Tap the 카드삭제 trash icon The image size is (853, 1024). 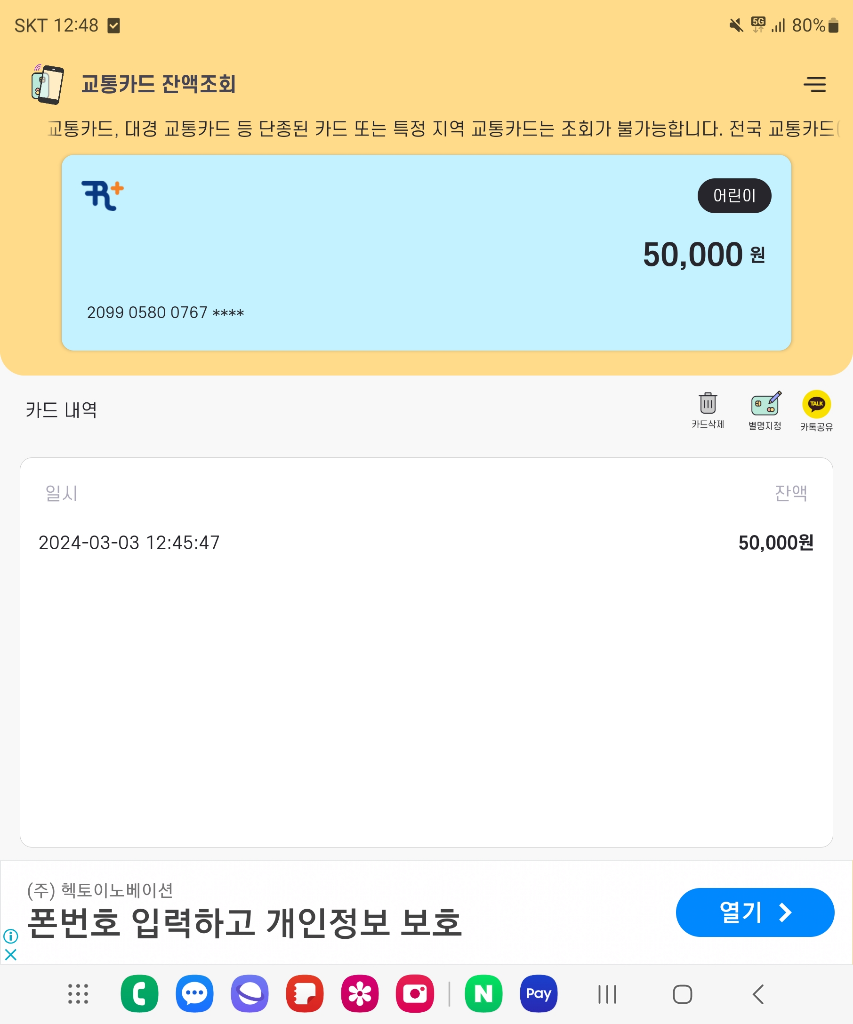[708, 410]
